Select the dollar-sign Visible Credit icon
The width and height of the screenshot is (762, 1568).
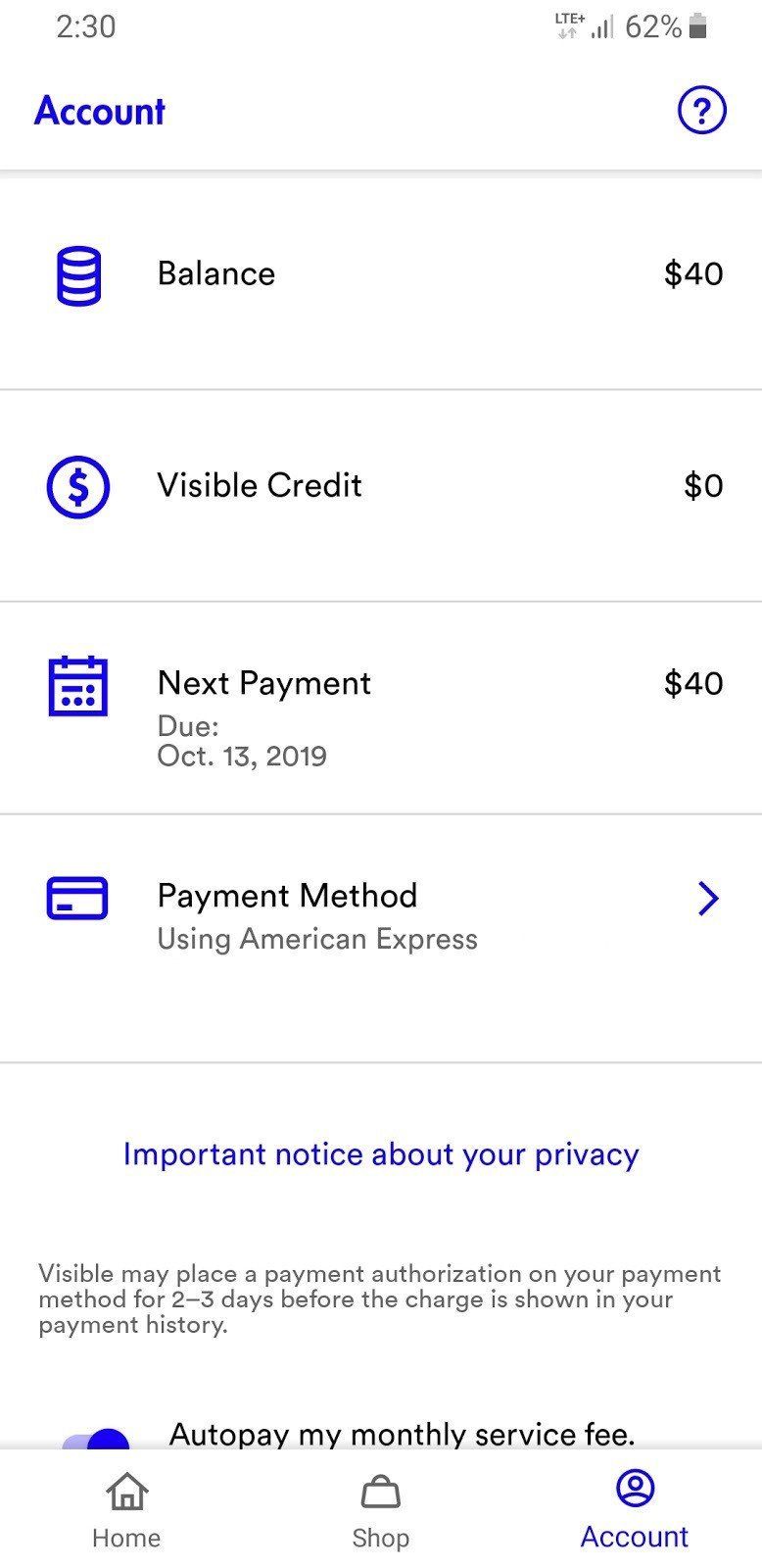(x=76, y=486)
